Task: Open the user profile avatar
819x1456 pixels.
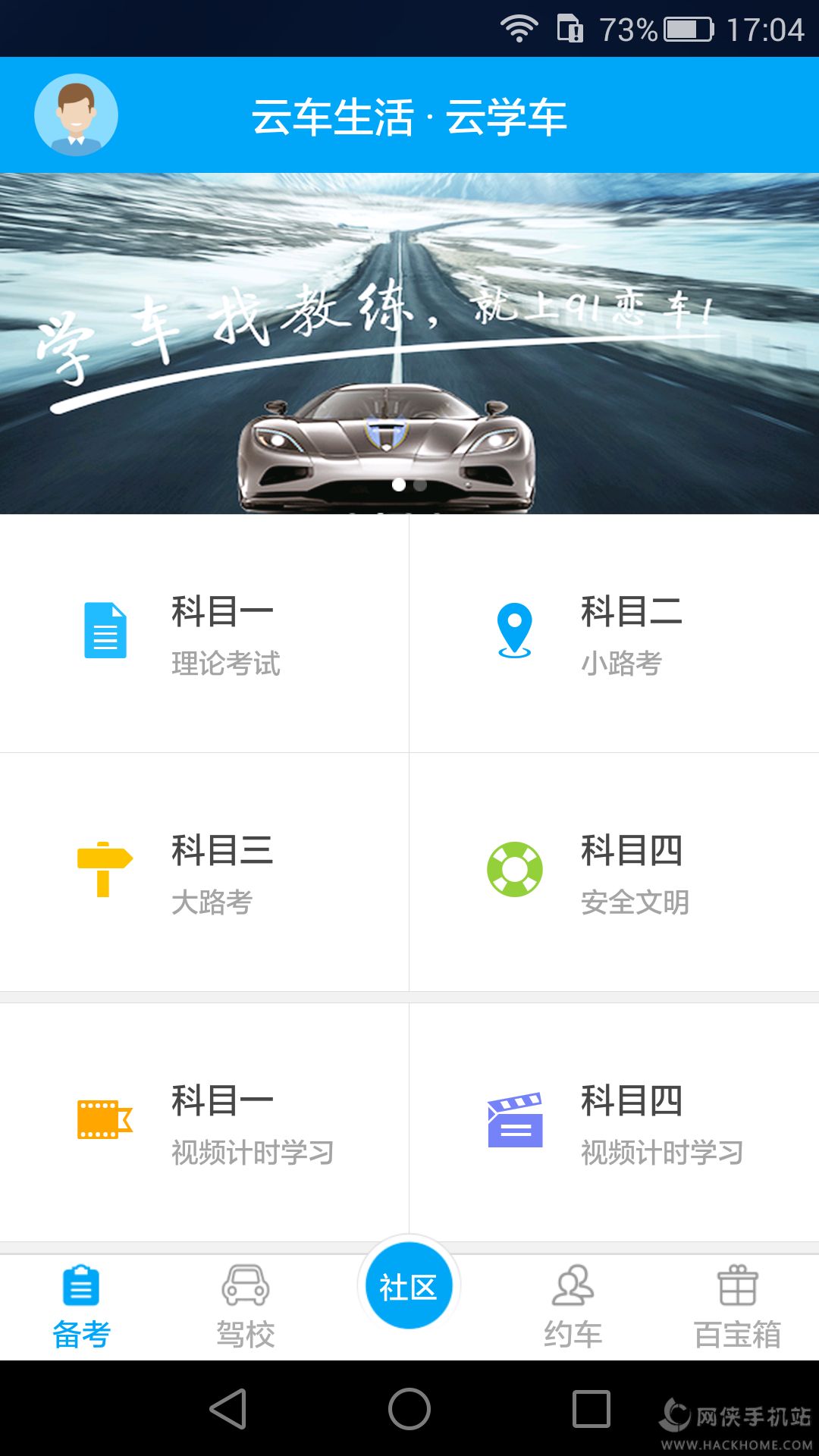Action: click(x=76, y=115)
